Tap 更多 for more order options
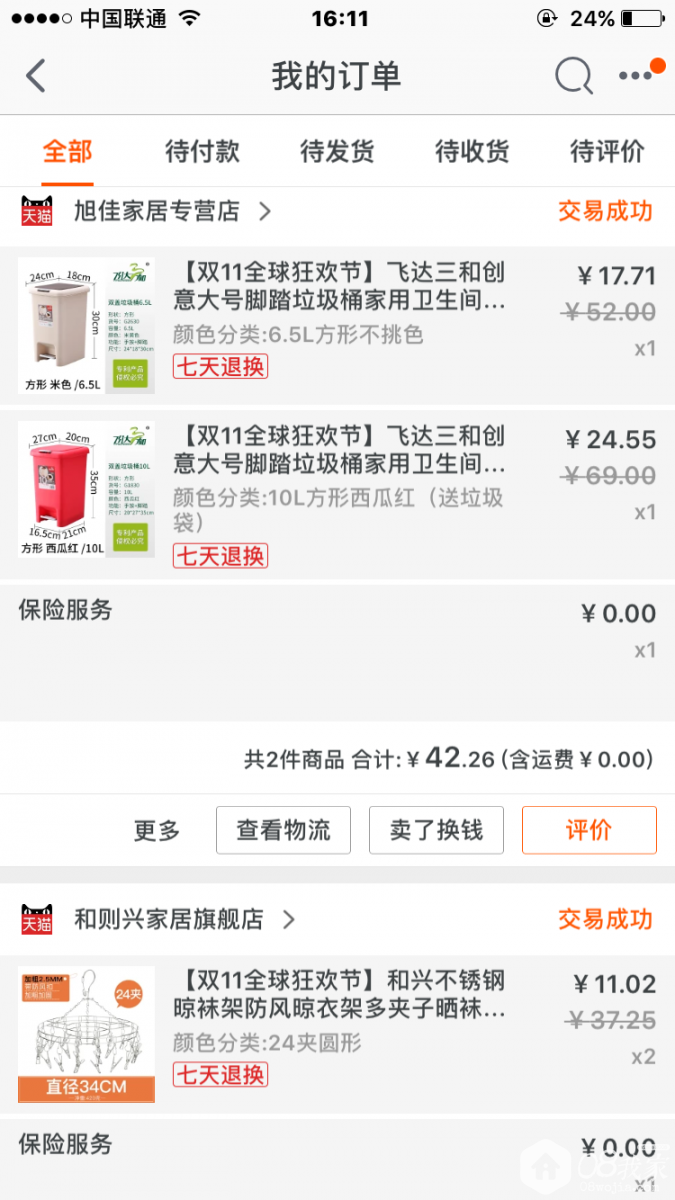675x1200 pixels. pos(157,830)
